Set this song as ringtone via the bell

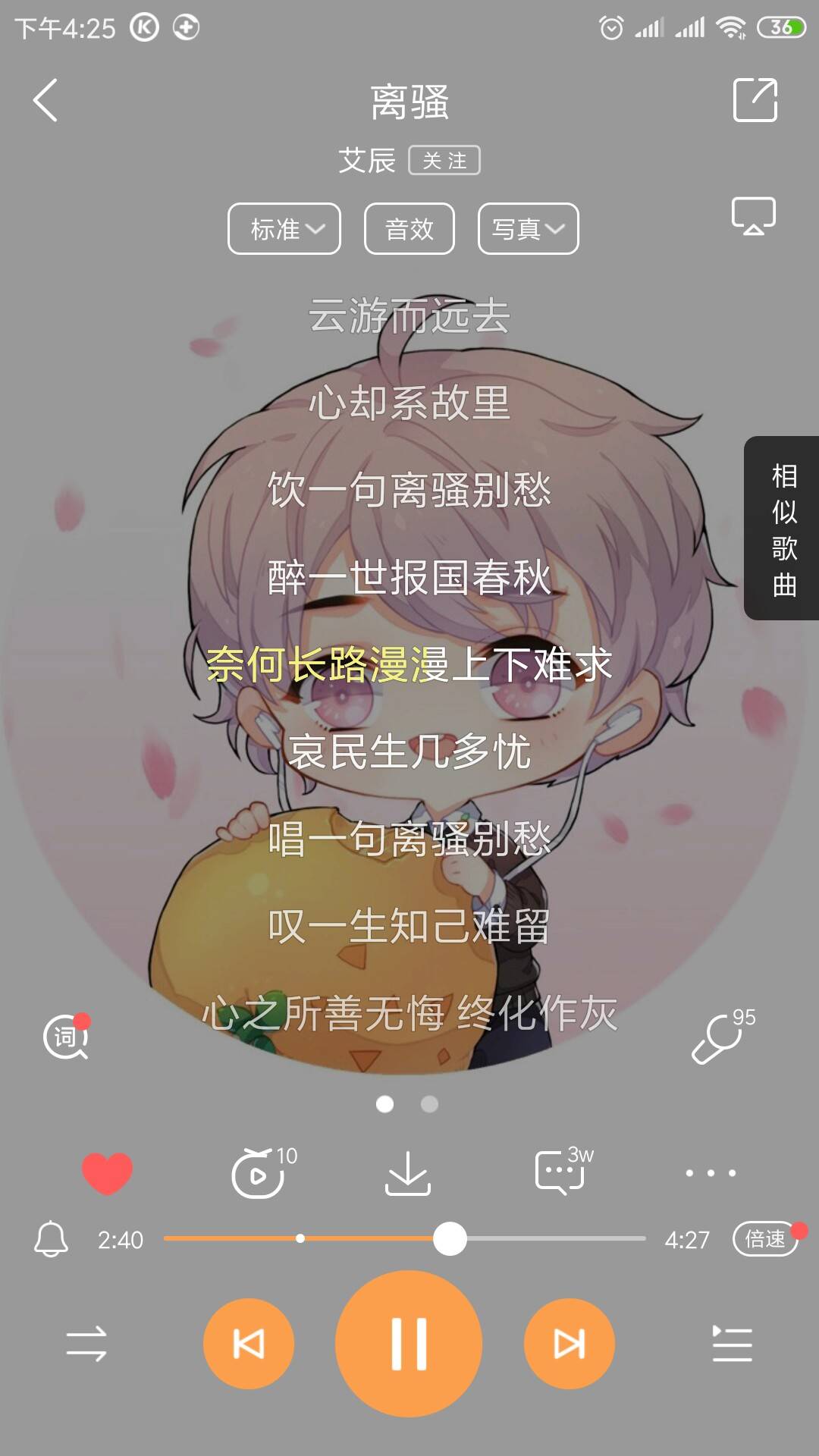51,1239
